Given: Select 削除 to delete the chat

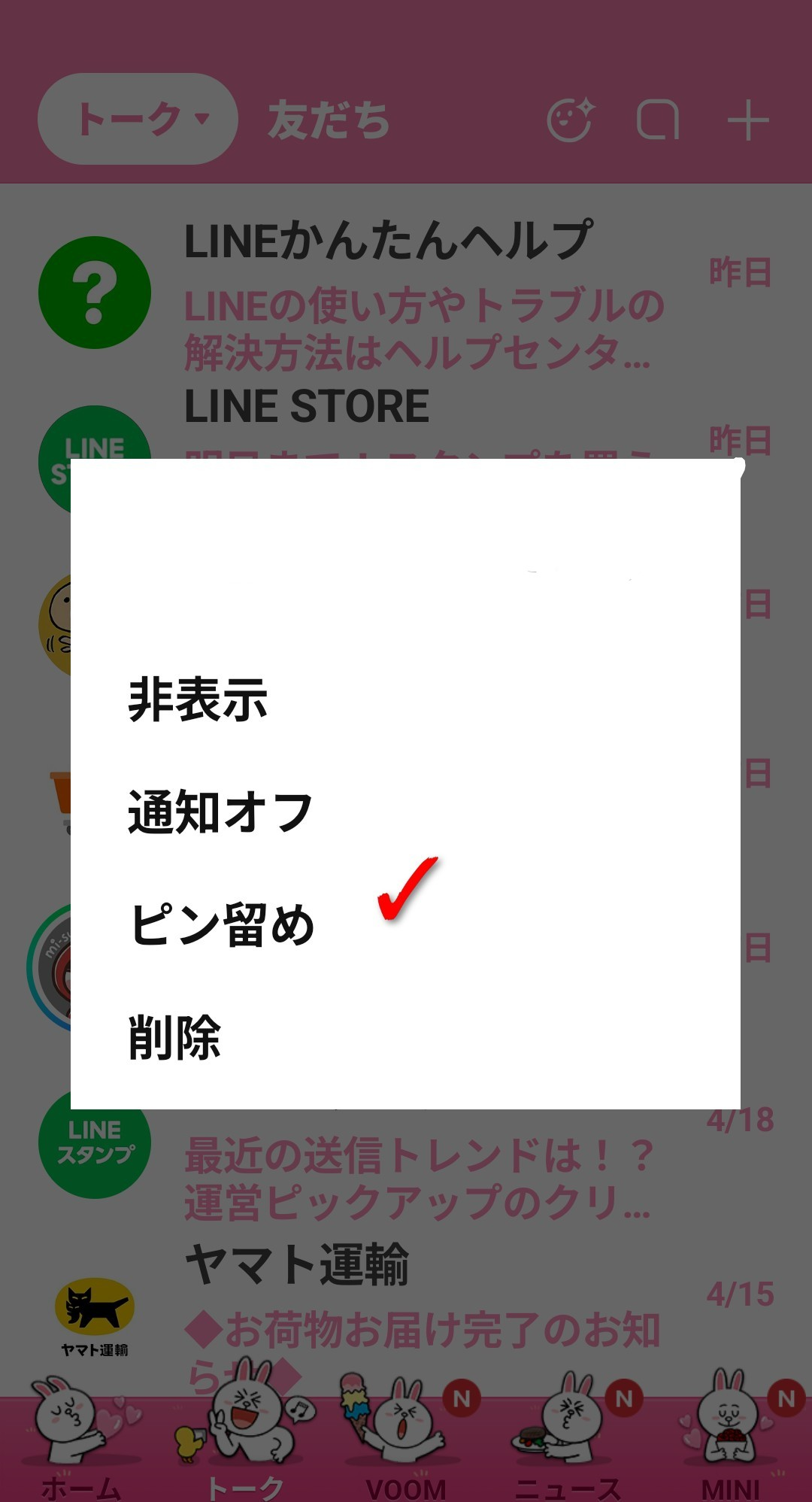Looking at the screenshot, I should click(x=174, y=1037).
